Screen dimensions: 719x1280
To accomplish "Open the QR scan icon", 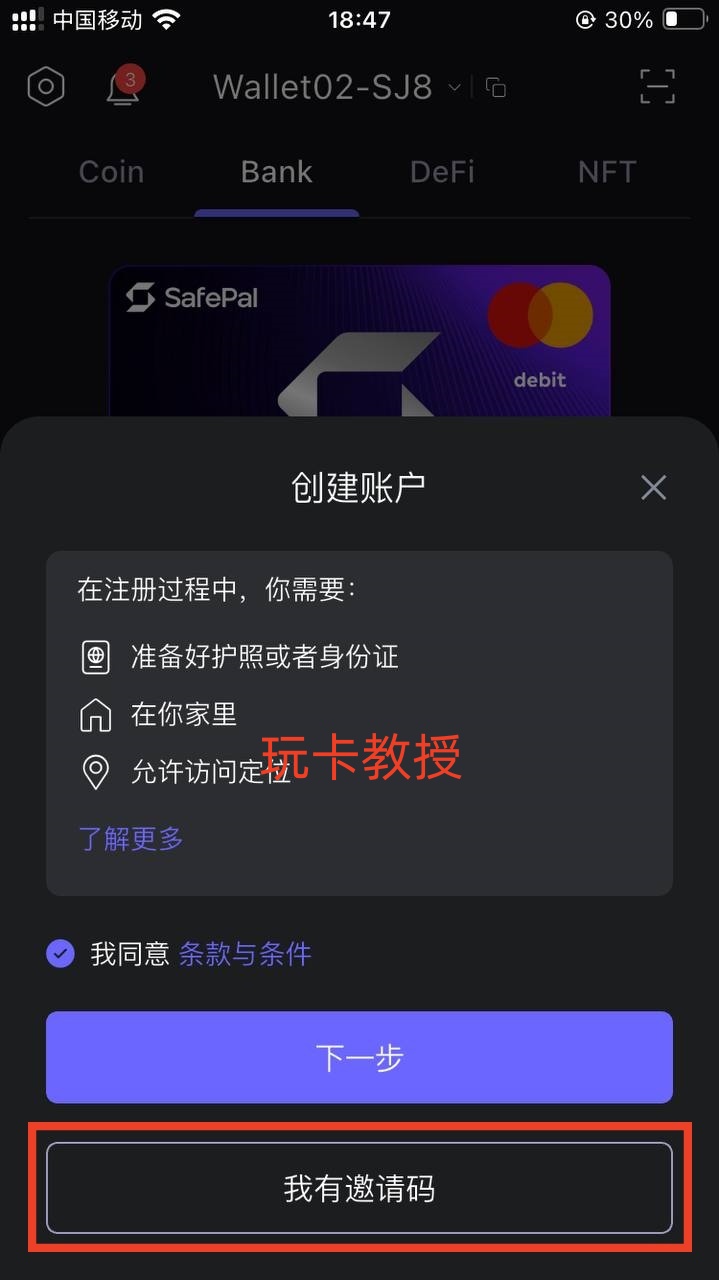I will (x=657, y=88).
